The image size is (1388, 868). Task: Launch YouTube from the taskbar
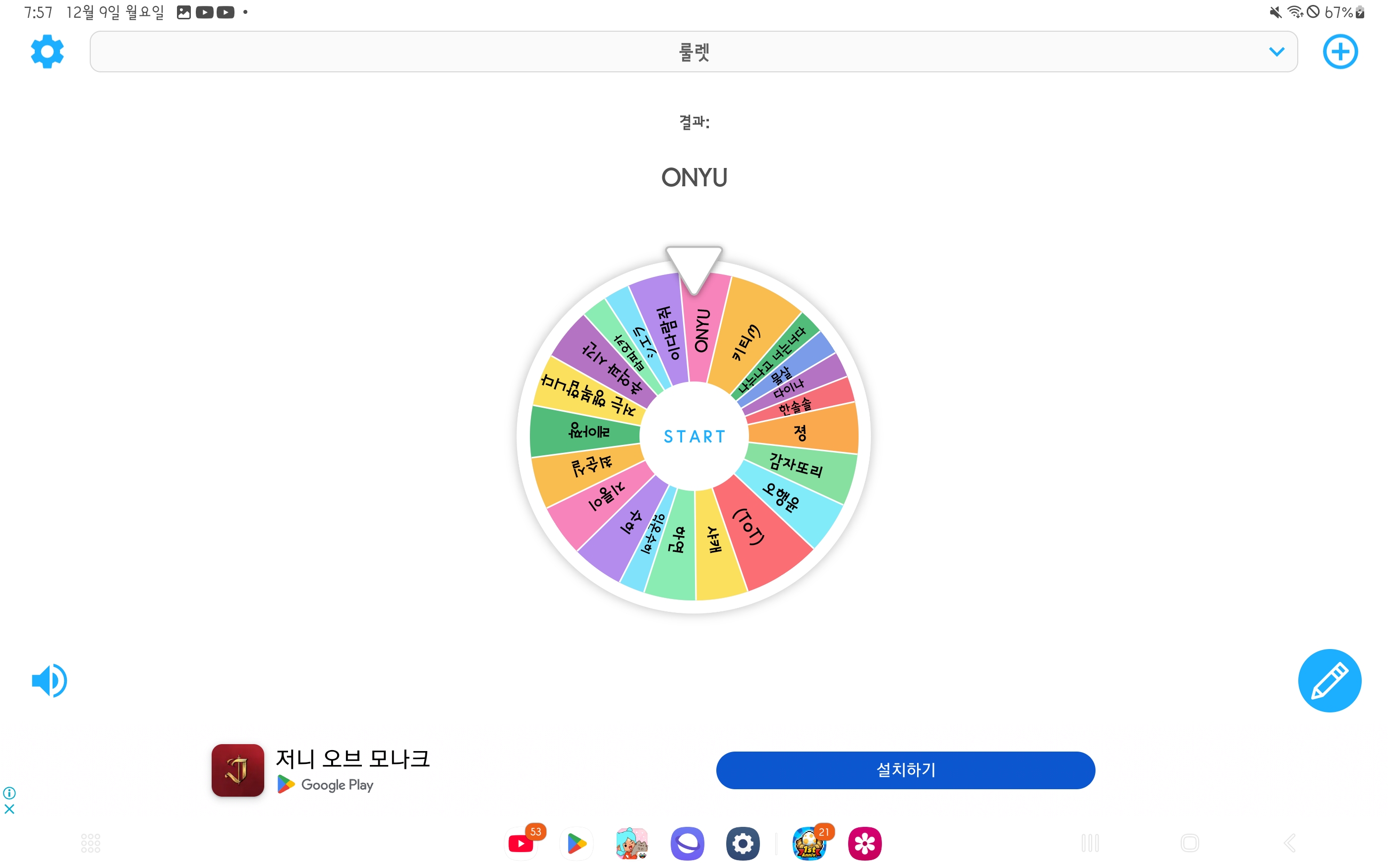[x=521, y=843]
